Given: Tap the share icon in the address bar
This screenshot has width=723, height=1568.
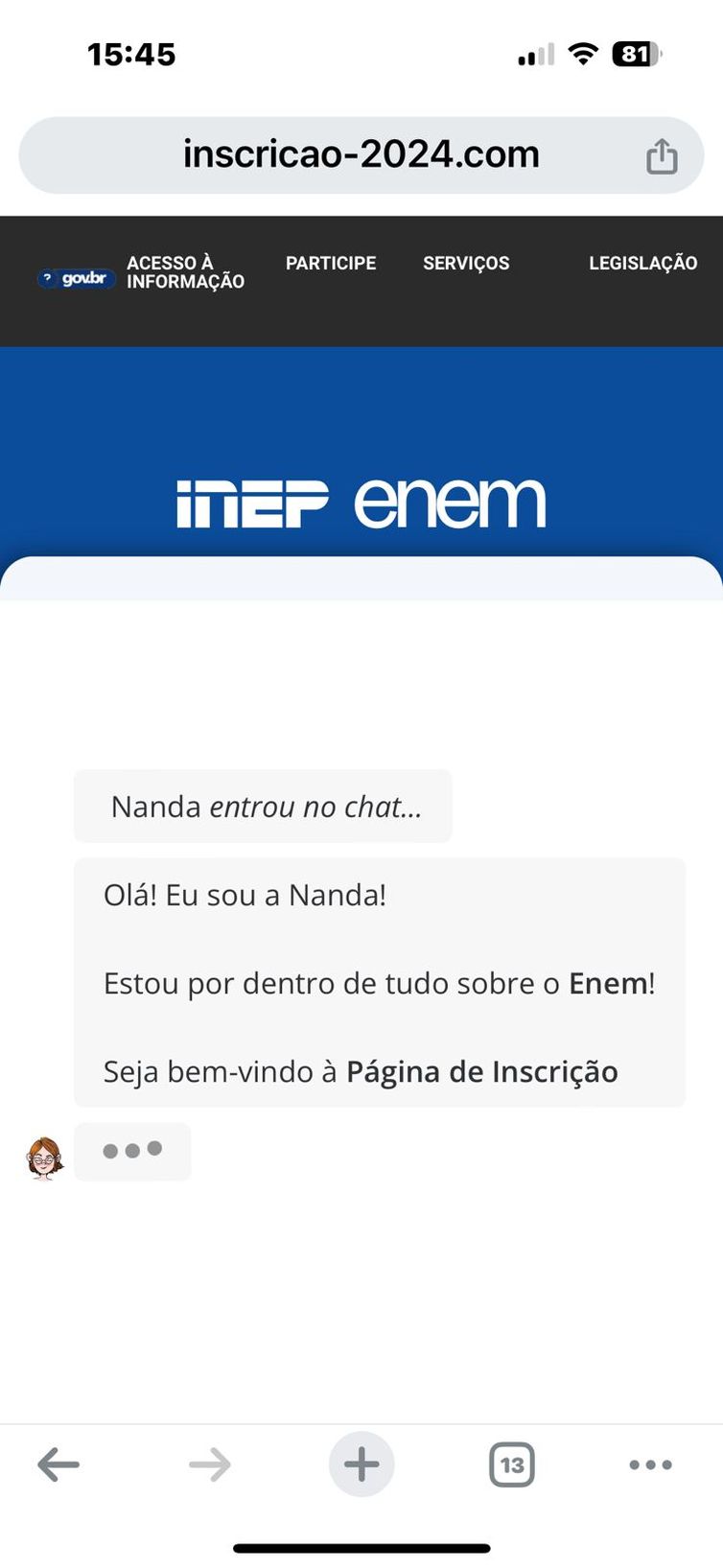Looking at the screenshot, I should (x=661, y=154).
